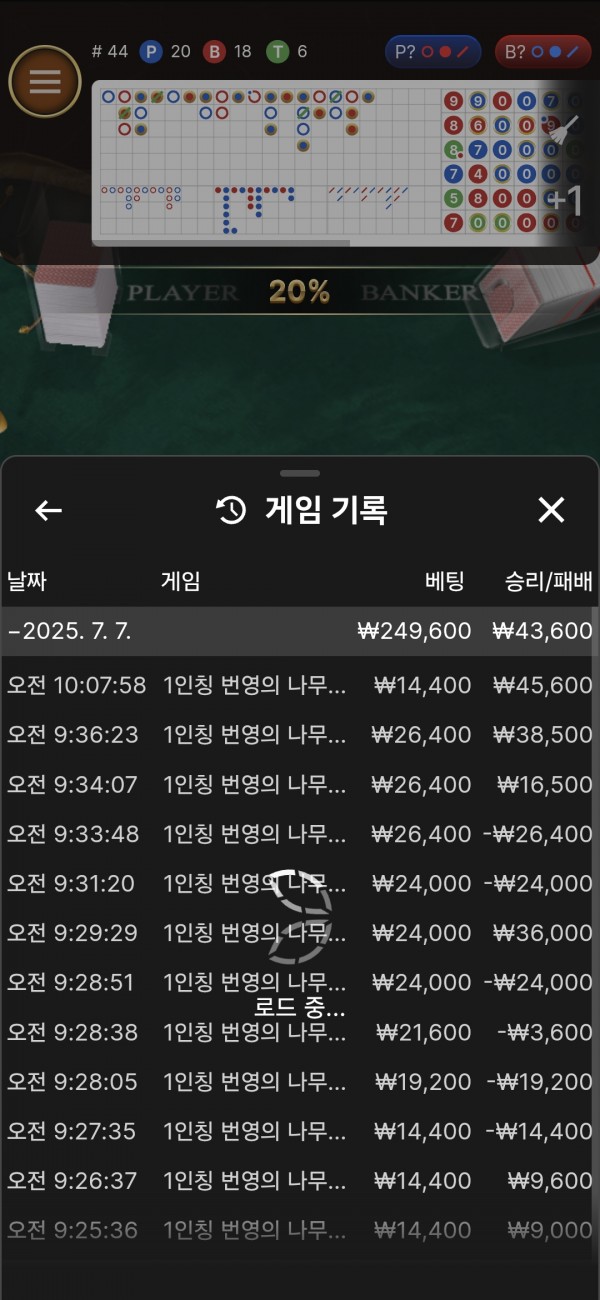Open the record from 오전 9:33:48

point(299,834)
